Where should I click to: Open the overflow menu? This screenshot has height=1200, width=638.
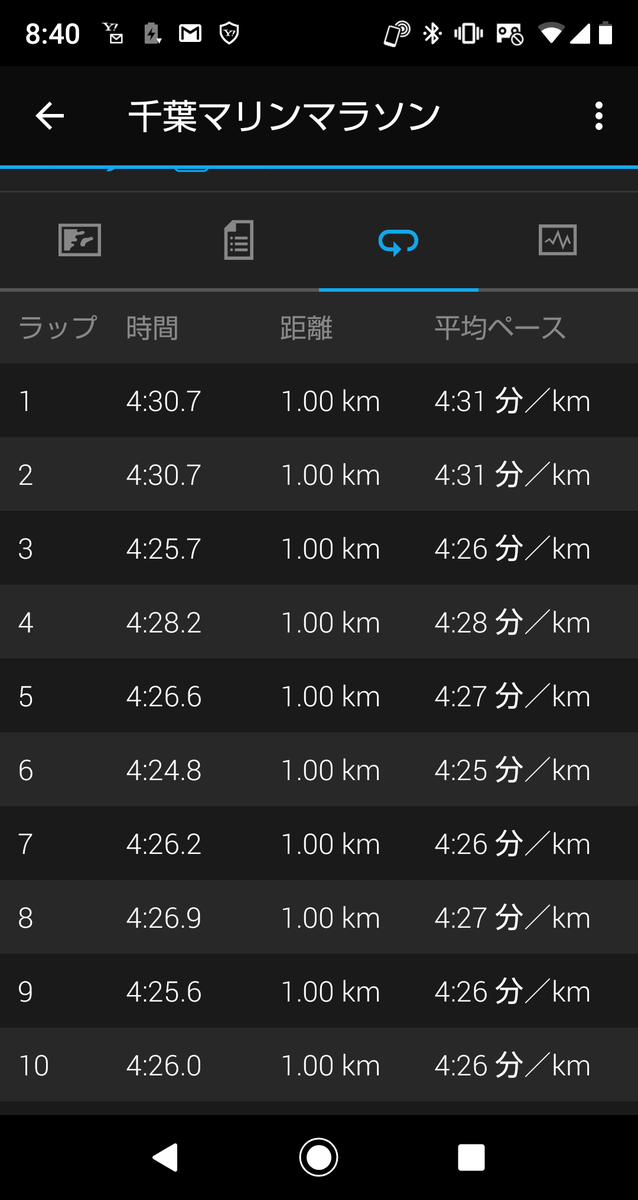(x=598, y=116)
